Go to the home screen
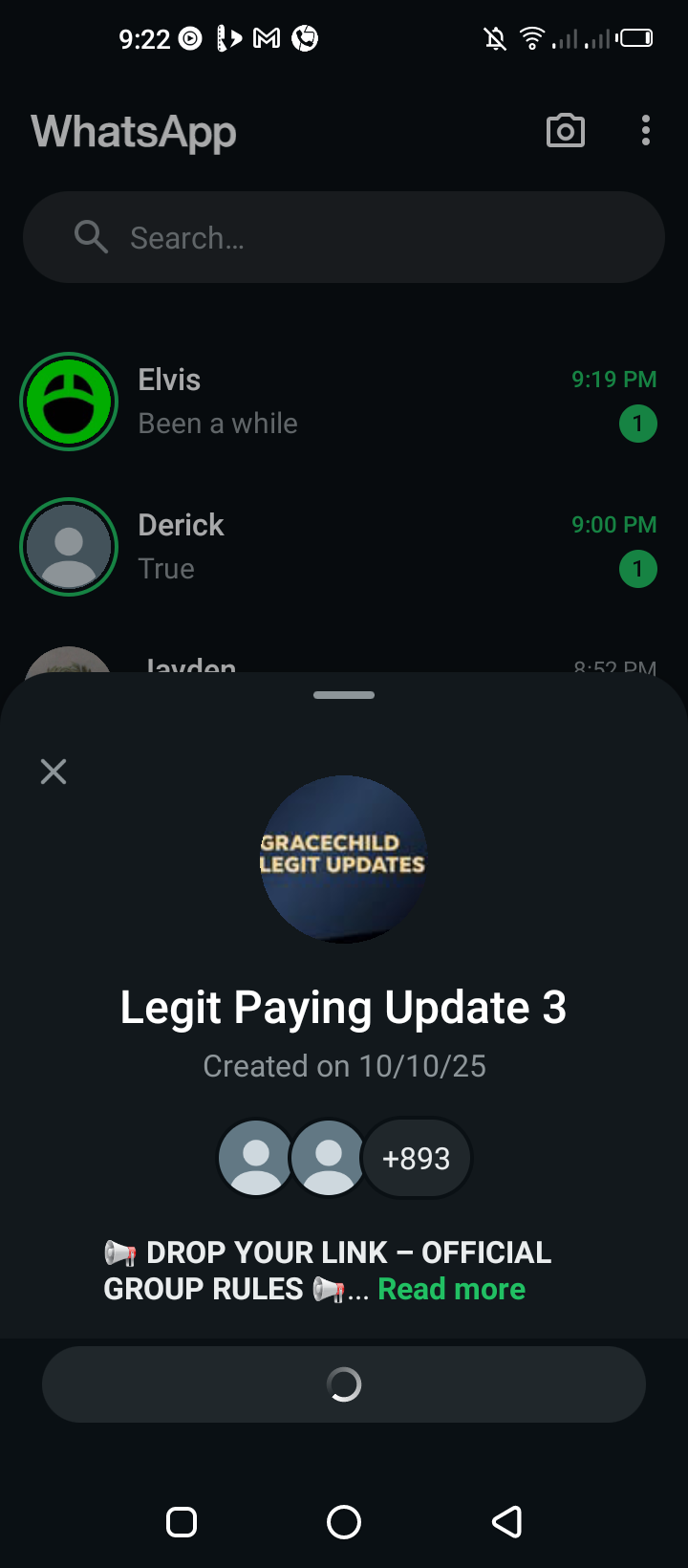 click(344, 1521)
